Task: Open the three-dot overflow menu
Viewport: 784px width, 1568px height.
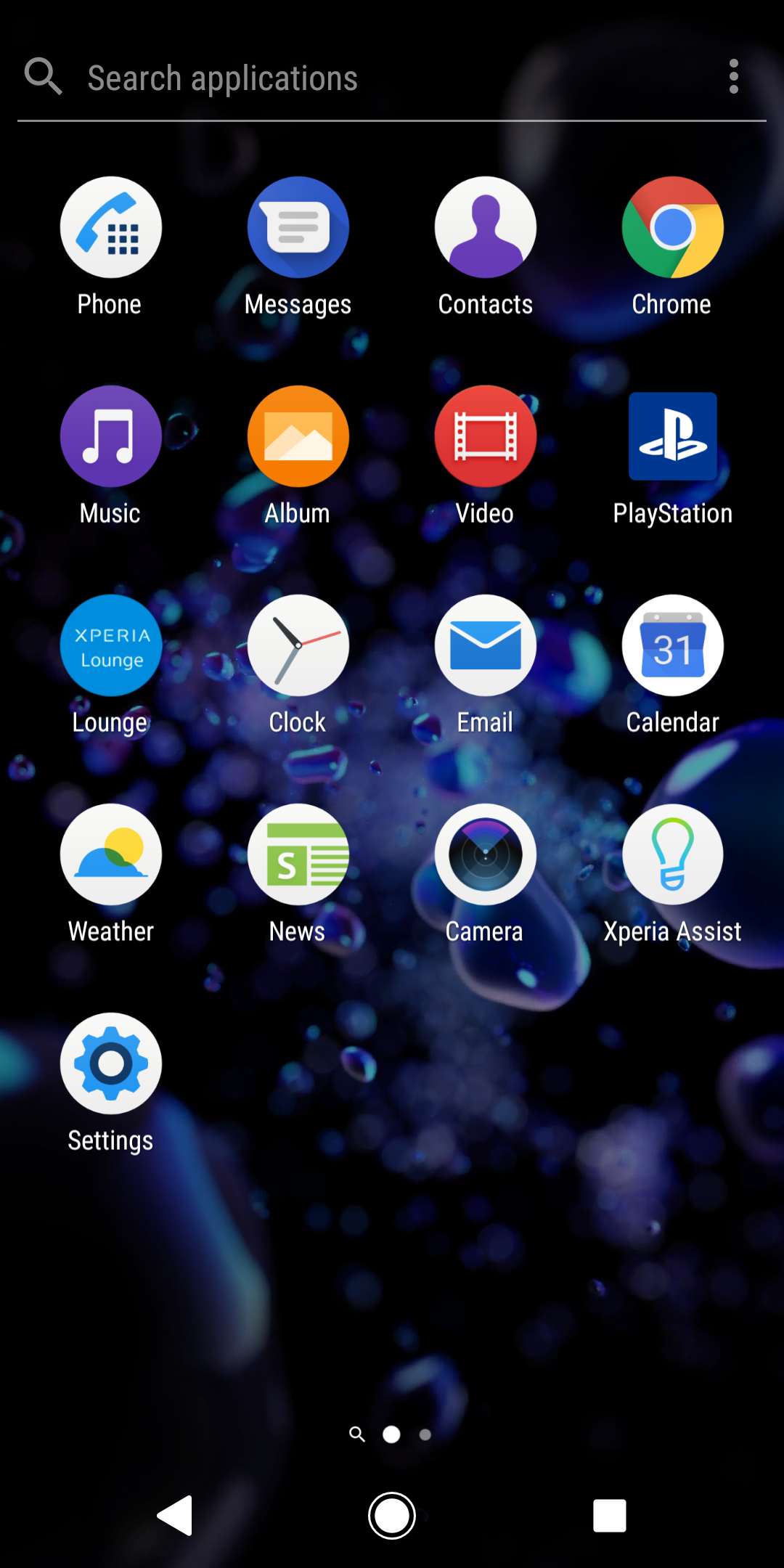Action: pyautogui.click(x=734, y=77)
